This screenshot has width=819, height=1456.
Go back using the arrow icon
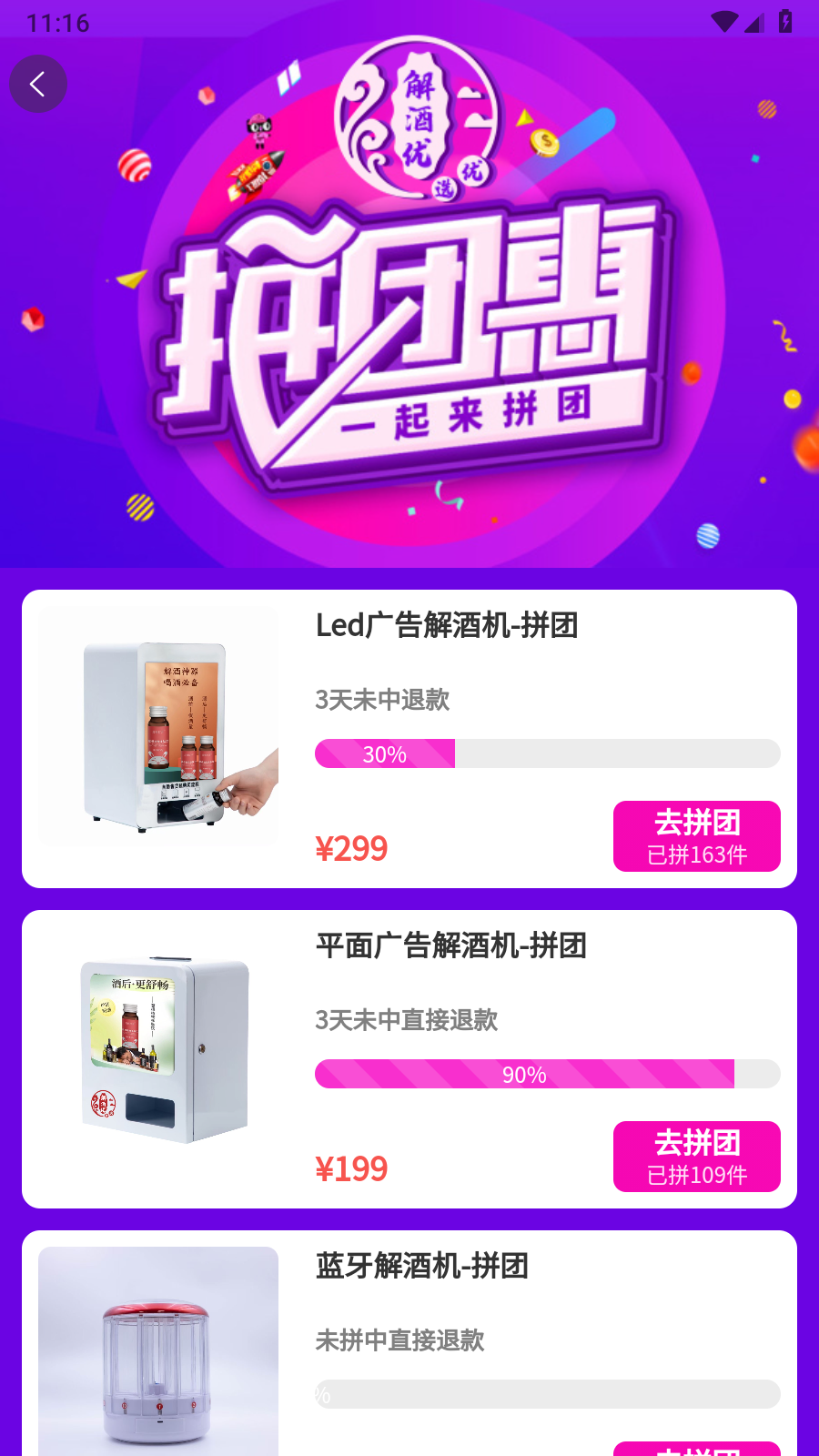38,85
